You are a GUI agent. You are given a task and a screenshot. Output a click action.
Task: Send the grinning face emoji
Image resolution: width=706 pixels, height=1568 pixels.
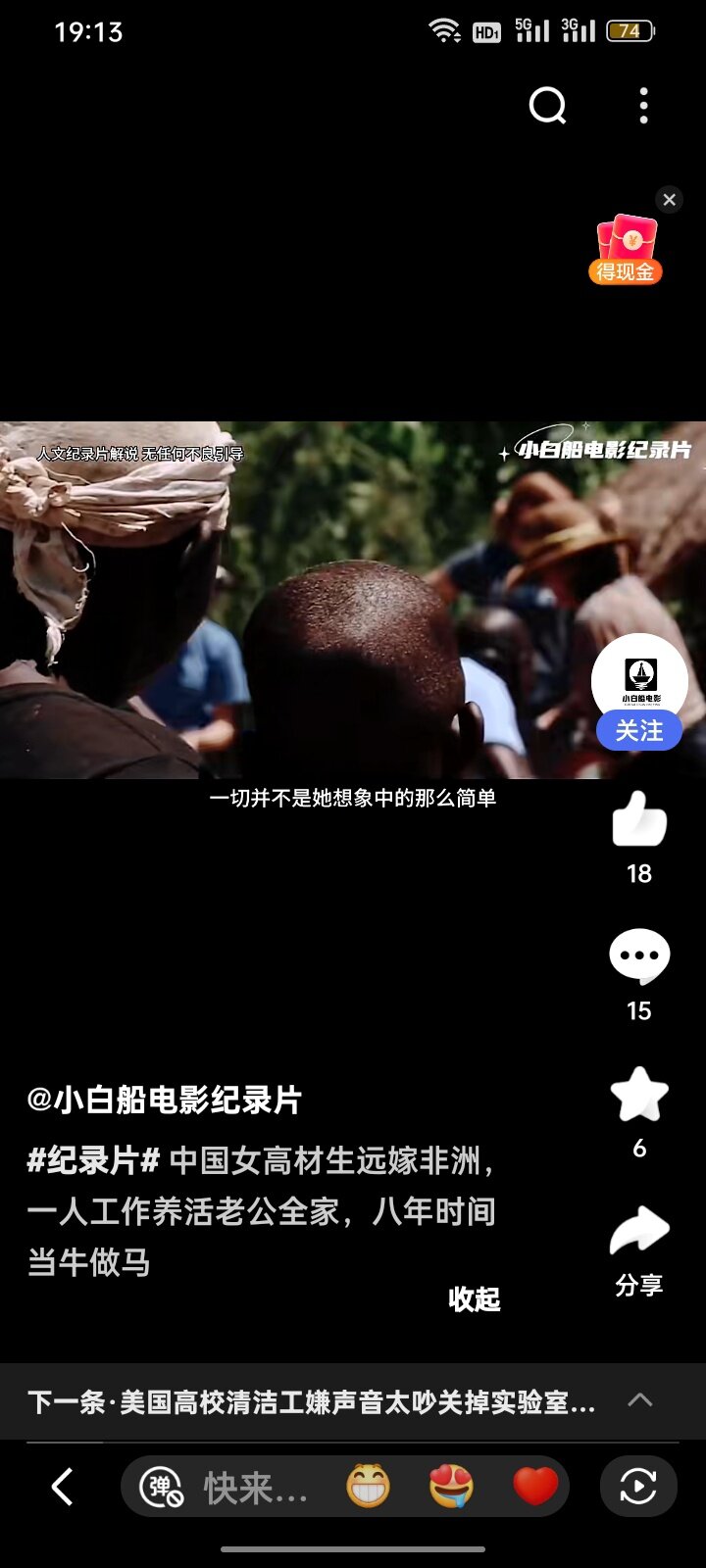(369, 1487)
